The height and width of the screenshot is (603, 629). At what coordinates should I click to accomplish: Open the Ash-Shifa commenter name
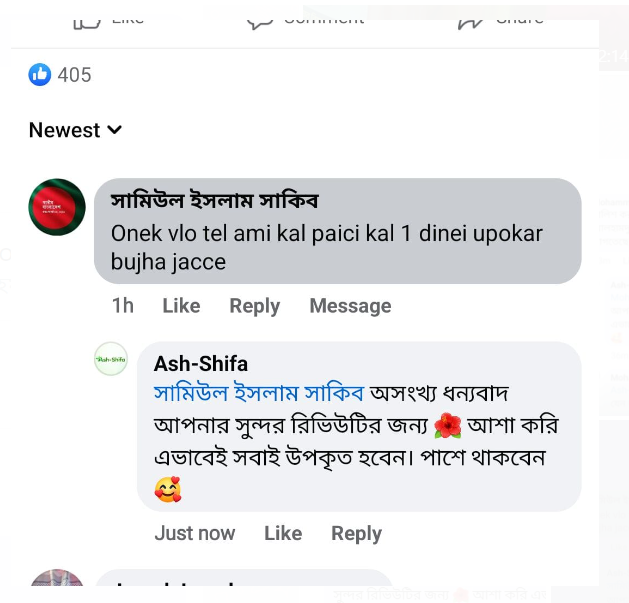click(x=201, y=363)
